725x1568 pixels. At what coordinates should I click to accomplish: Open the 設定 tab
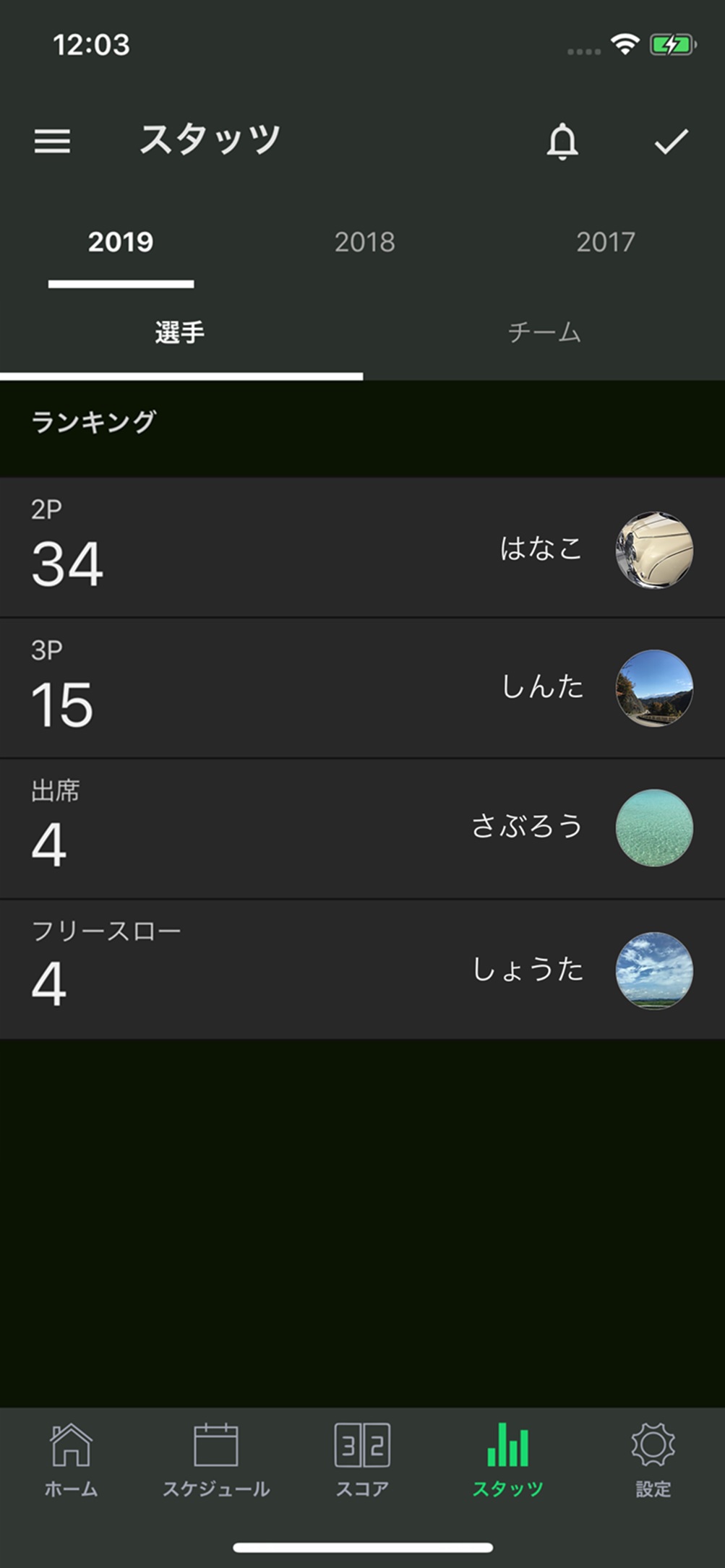[x=653, y=1460]
